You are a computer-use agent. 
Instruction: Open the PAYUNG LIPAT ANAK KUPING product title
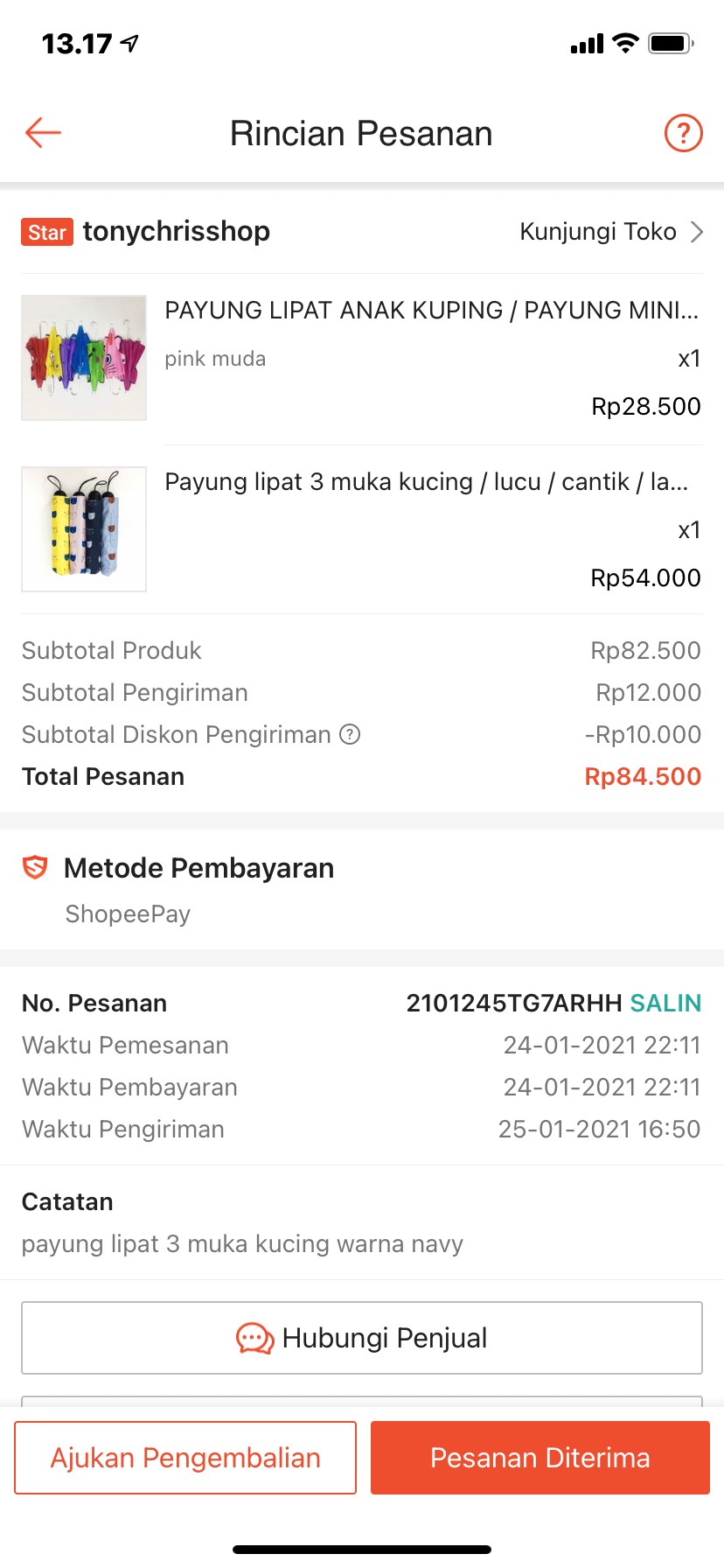pyautogui.click(x=426, y=310)
